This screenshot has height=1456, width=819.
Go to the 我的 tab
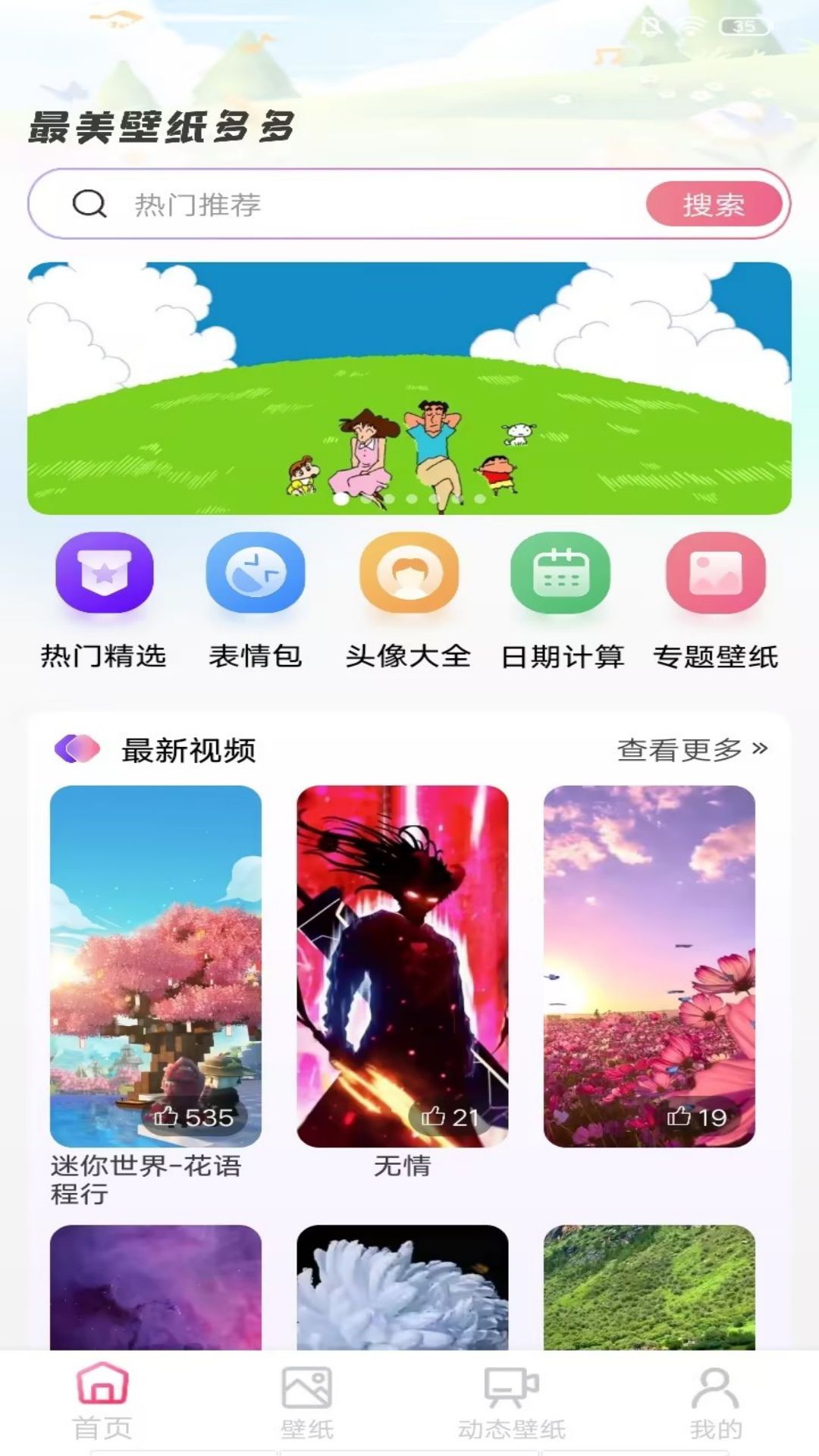coord(716,1403)
